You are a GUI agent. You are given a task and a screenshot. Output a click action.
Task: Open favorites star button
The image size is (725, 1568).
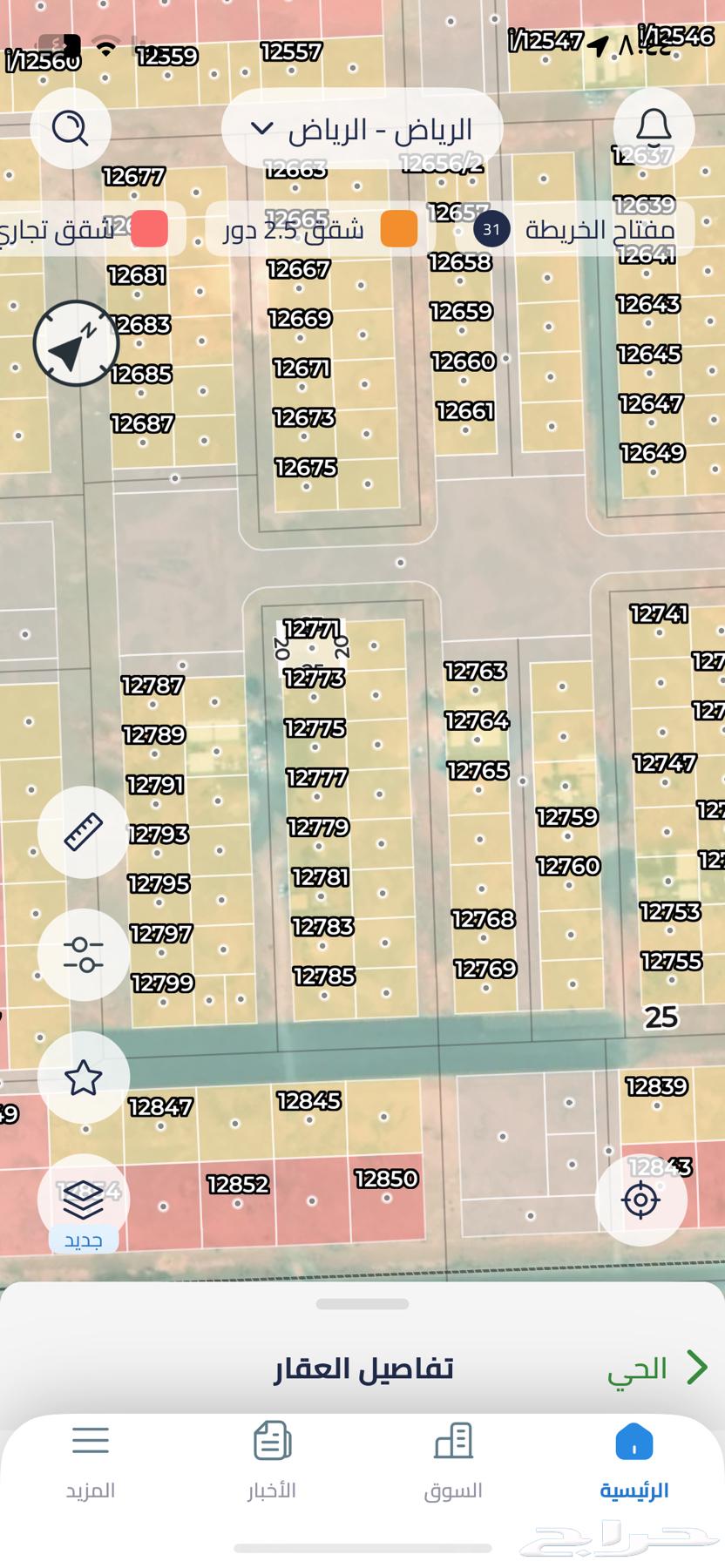[x=84, y=1078]
